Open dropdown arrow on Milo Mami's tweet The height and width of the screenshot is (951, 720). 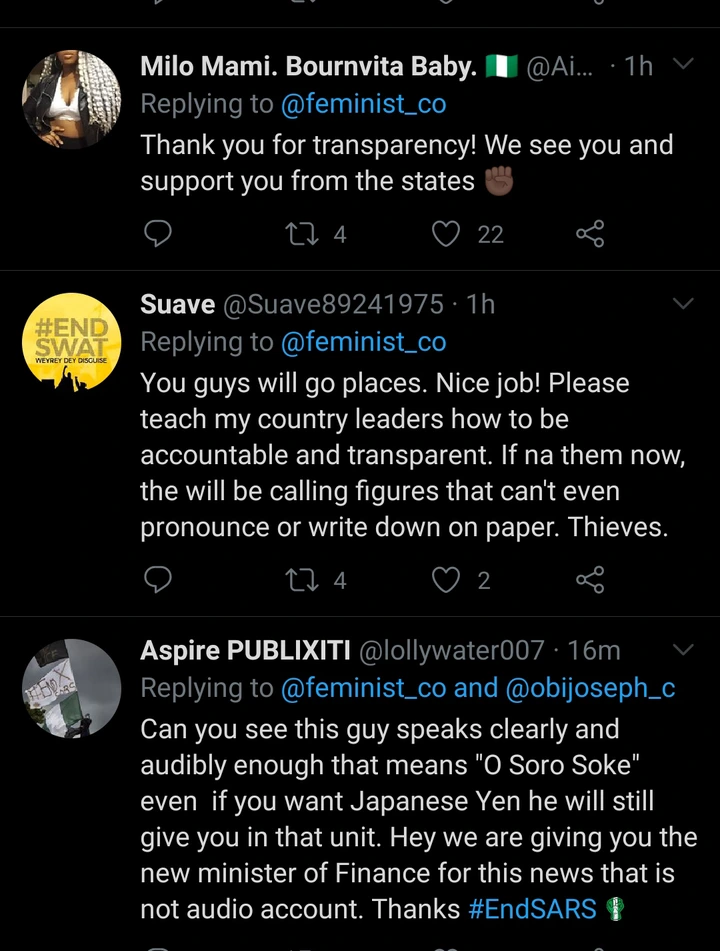(x=684, y=65)
